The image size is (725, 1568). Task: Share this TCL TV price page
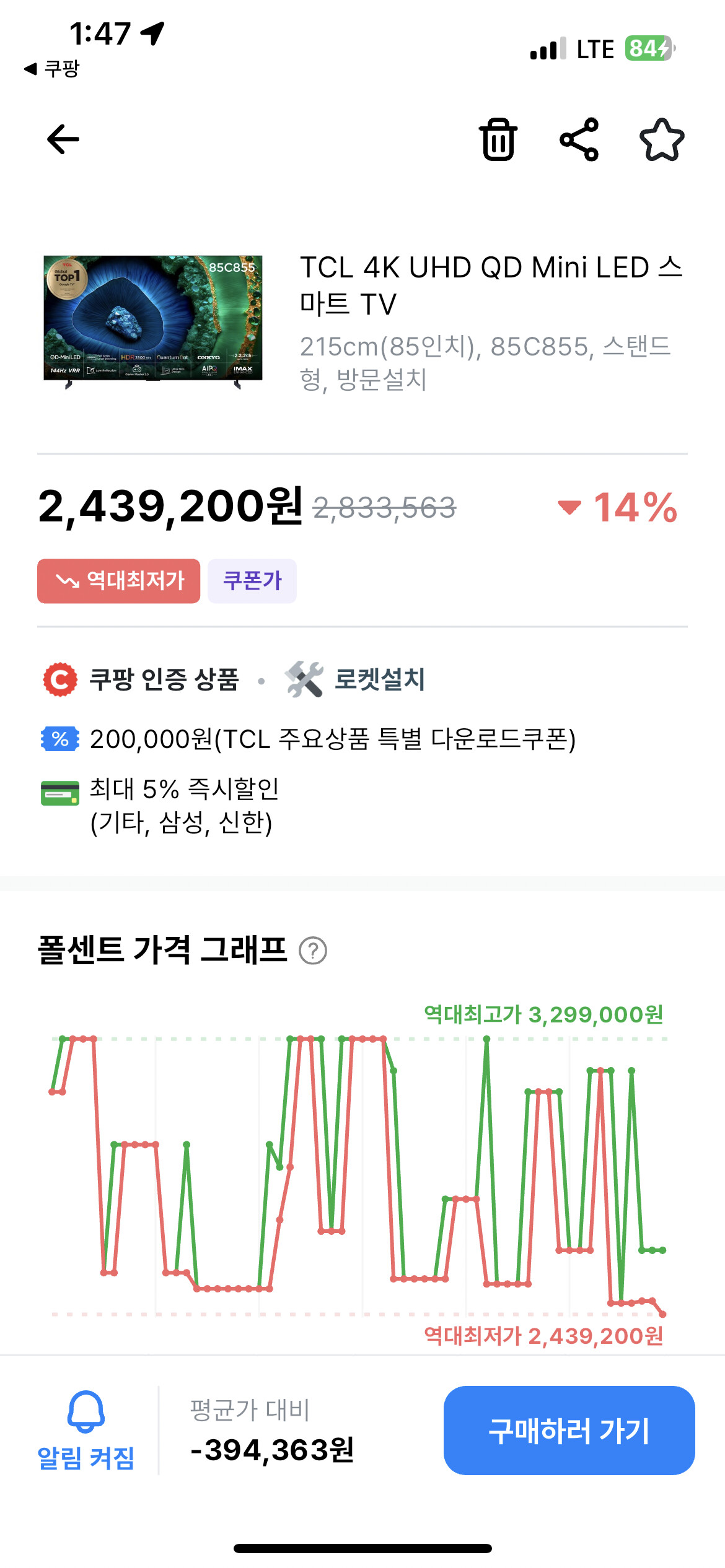point(579,139)
